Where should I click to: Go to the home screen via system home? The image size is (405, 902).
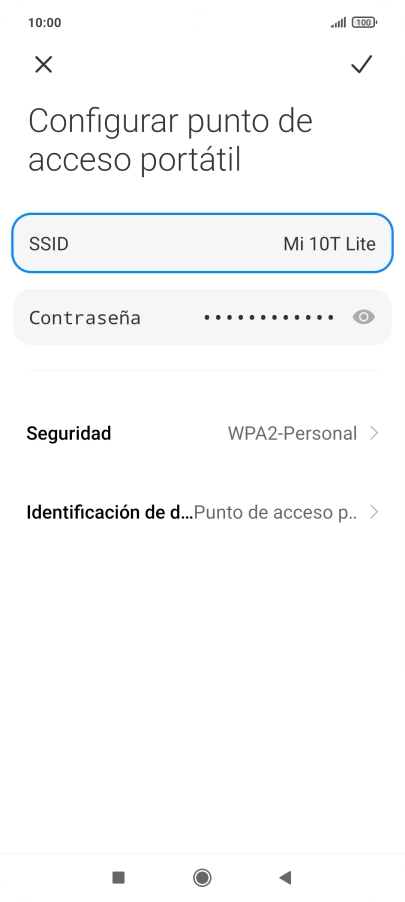point(202,877)
